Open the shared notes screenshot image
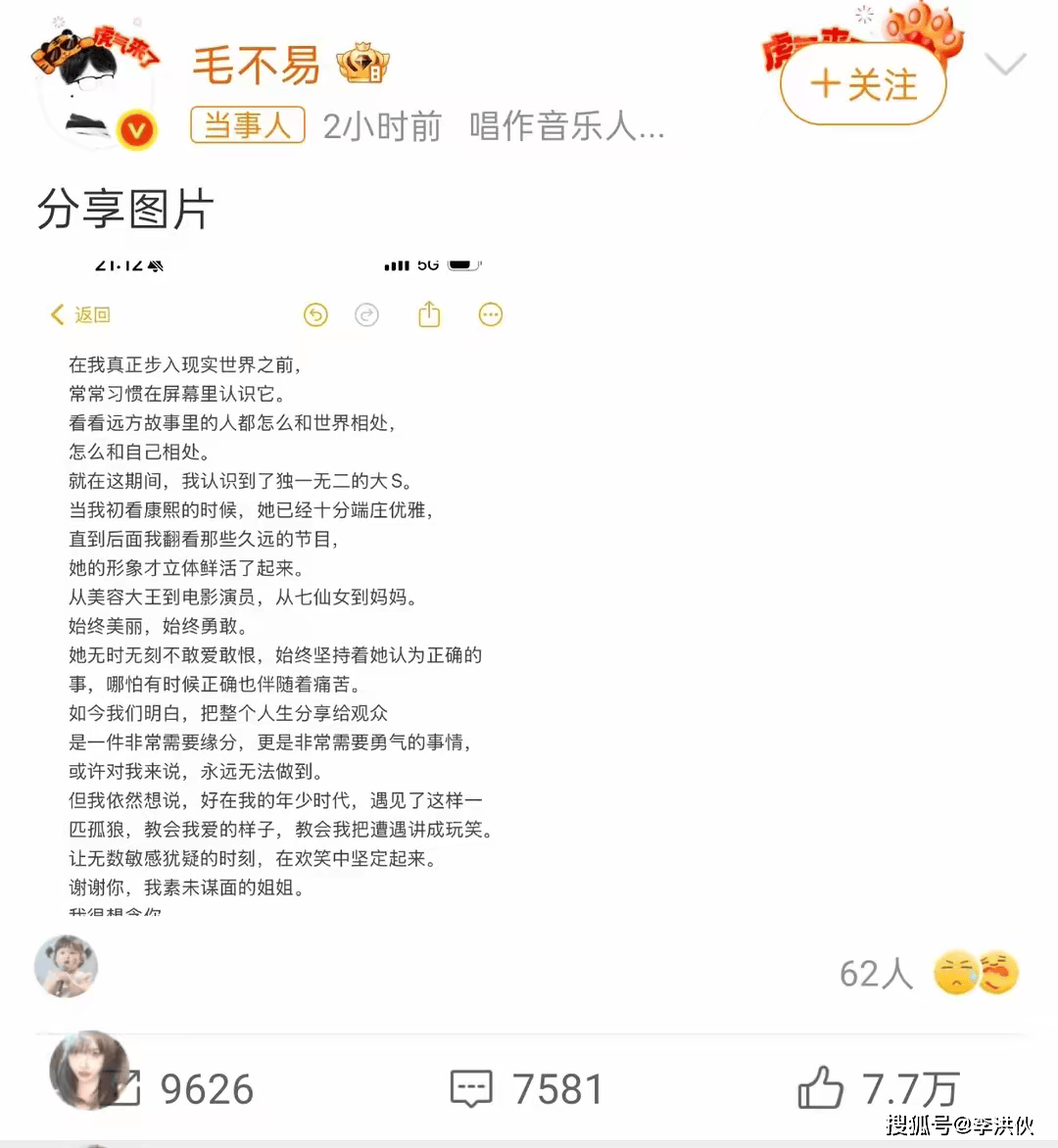The height and width of the screenshot is (1148, 1058). coord(284,588)
